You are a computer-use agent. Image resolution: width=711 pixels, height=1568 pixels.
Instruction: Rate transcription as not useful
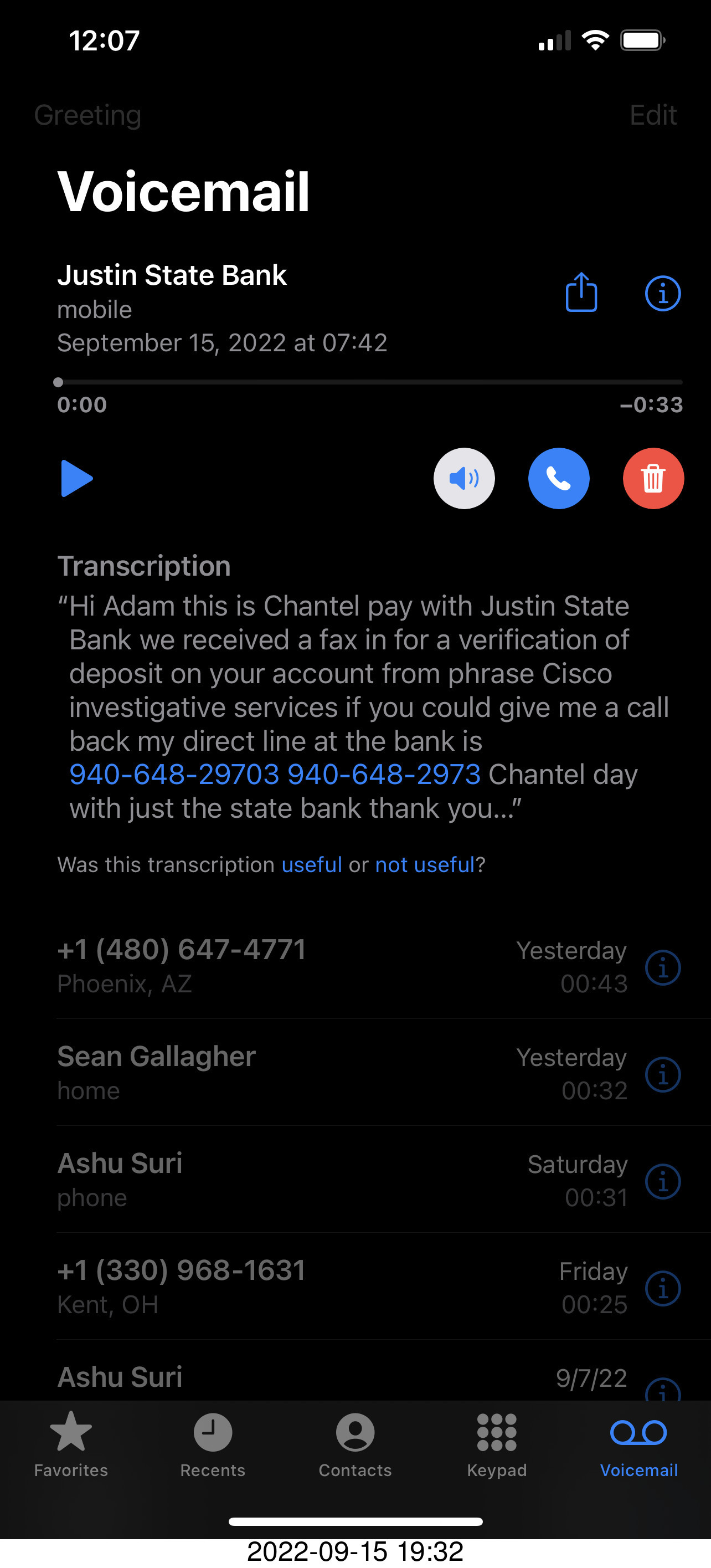pyautogui.click(x=425, y=864)
